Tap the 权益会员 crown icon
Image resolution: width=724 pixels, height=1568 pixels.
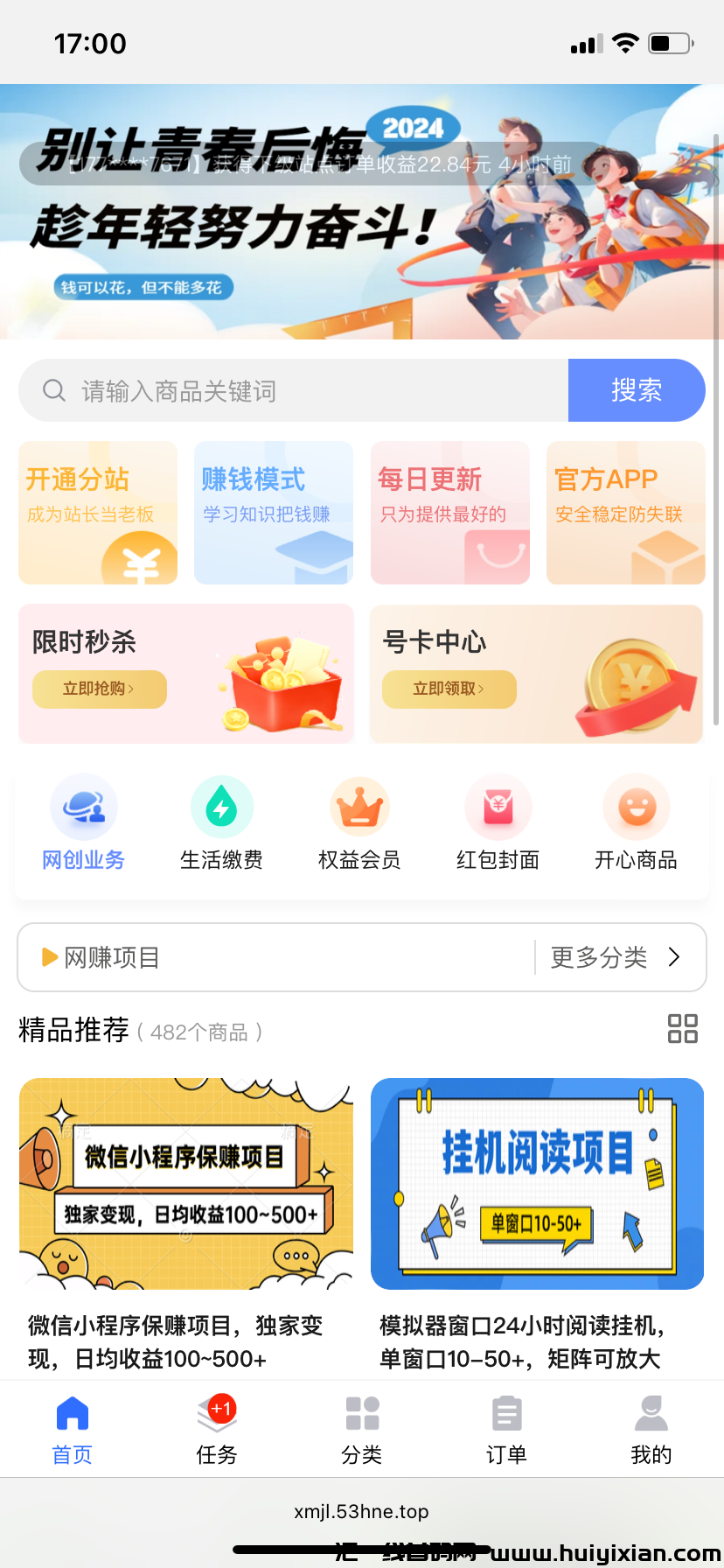pyautogui.click(x=359, y=807)
